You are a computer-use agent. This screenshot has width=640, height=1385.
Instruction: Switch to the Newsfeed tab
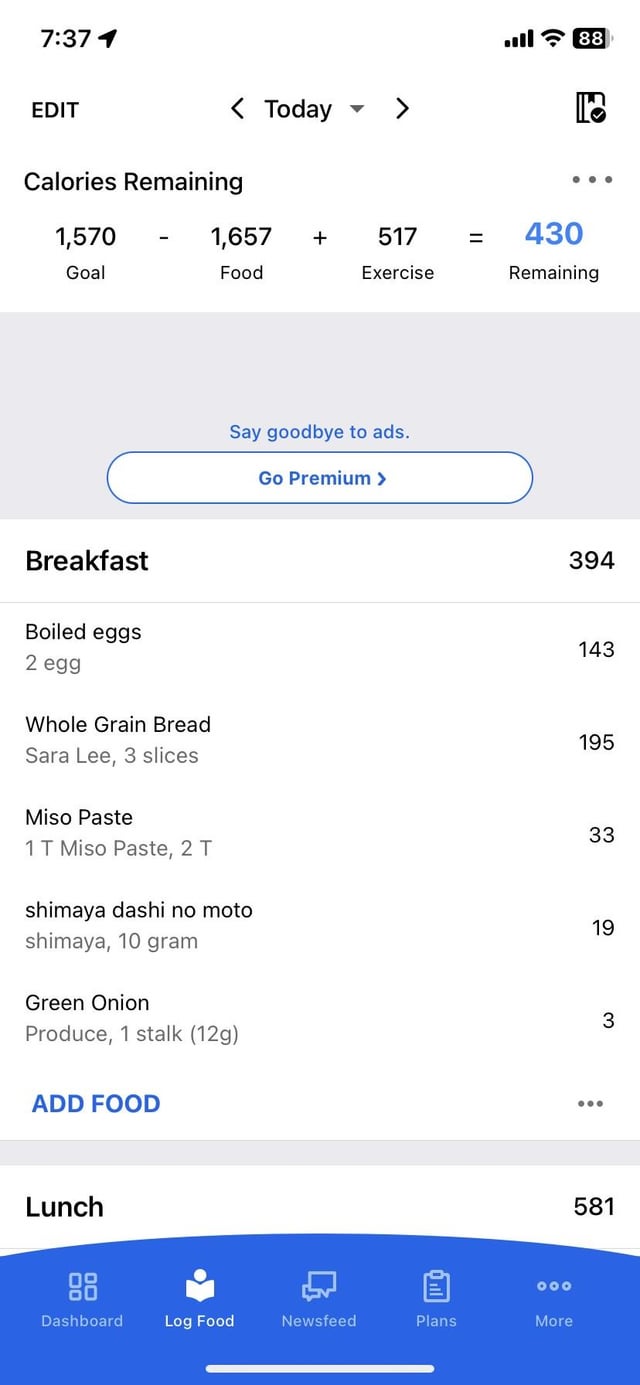319,1299
